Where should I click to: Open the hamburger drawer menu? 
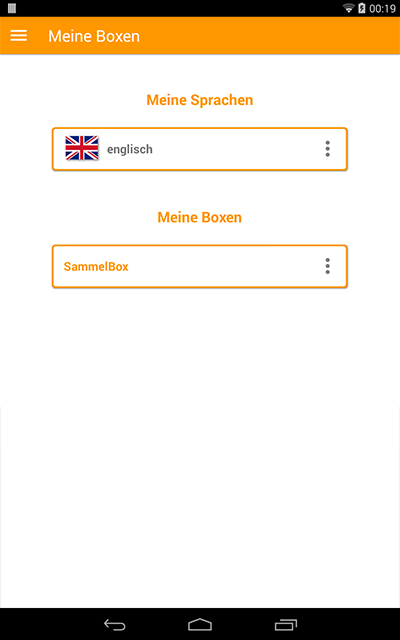(19, 36)
